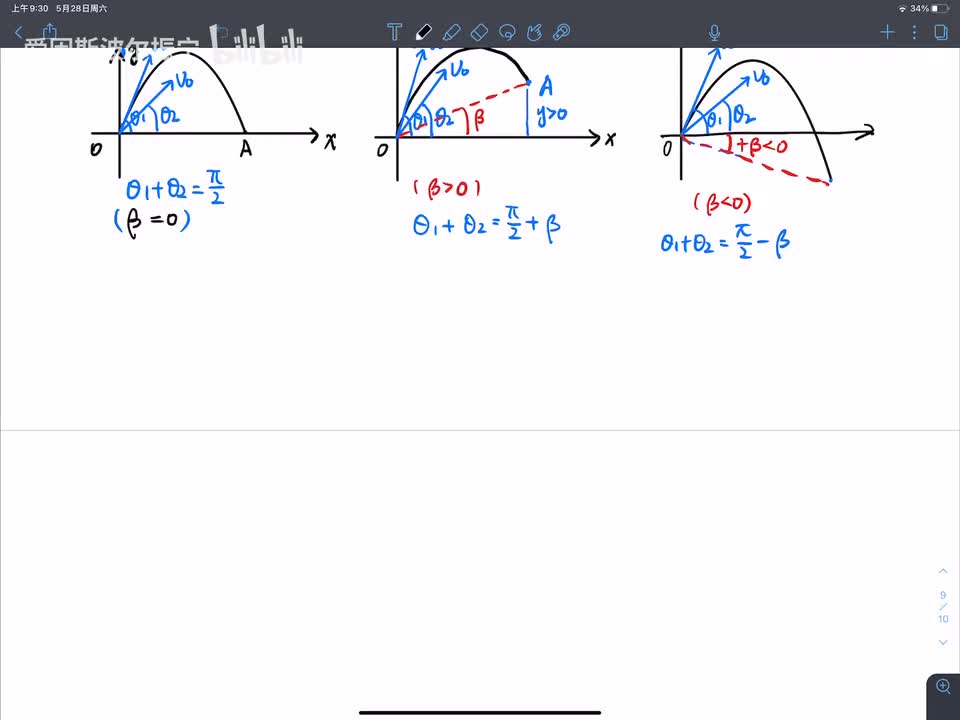Open the more options menu
This screenshot has width=960, height=720.
pos(914,32)
